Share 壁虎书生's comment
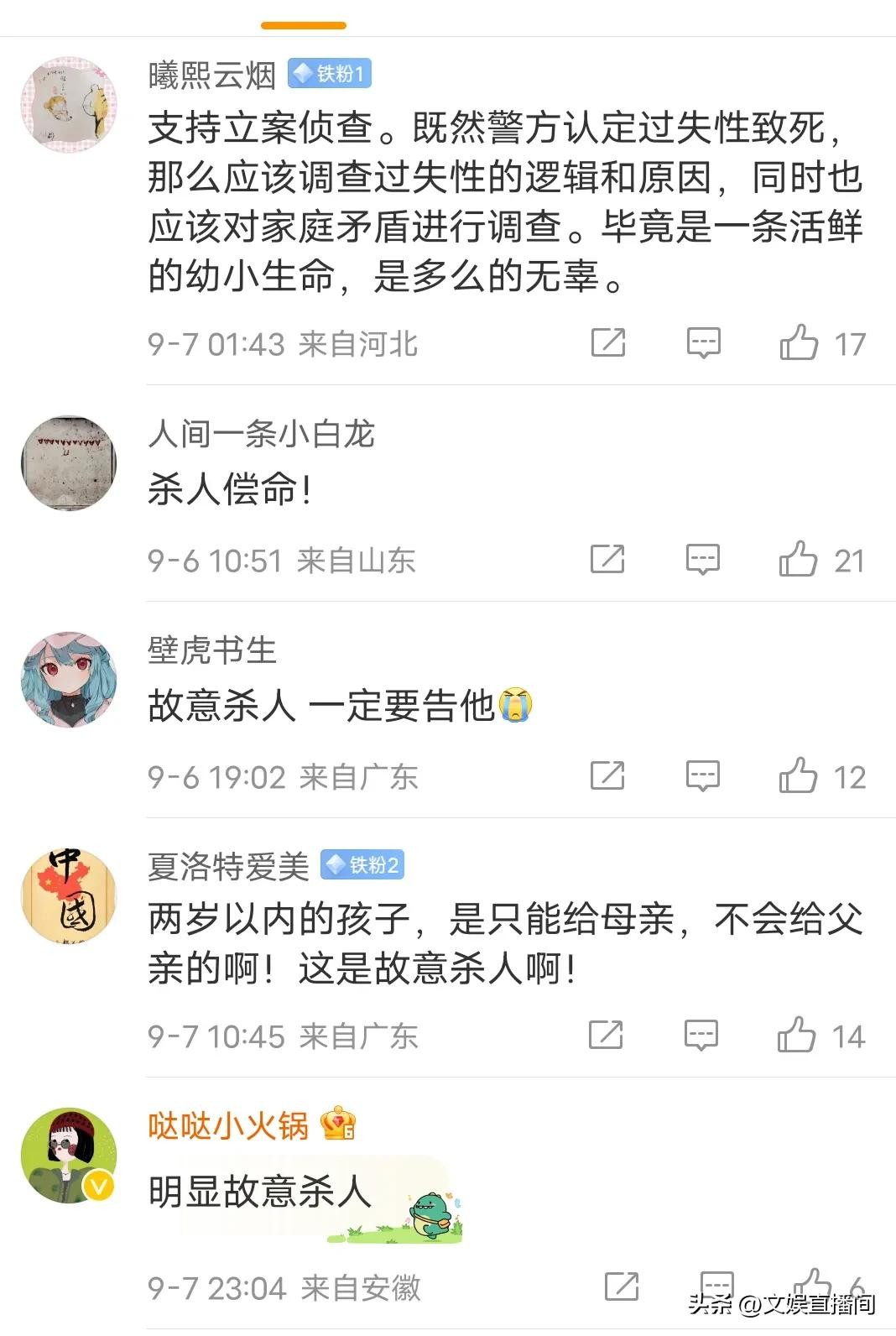The image size is (896, 1336). (x=607, y=775)
